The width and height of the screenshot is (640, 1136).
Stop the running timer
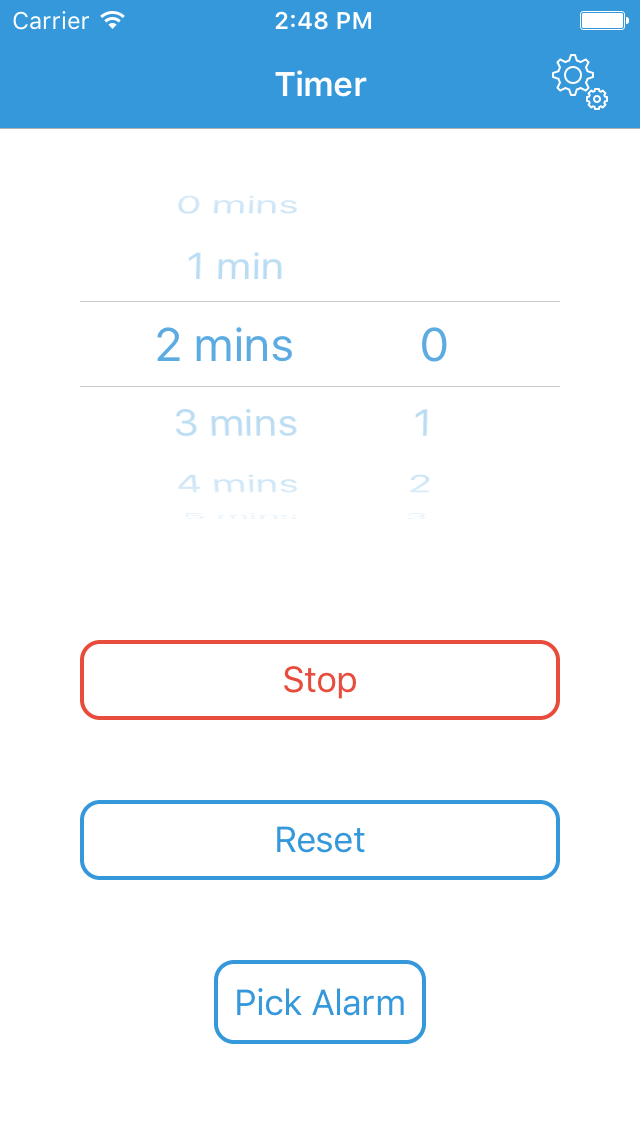pos(320,680)
